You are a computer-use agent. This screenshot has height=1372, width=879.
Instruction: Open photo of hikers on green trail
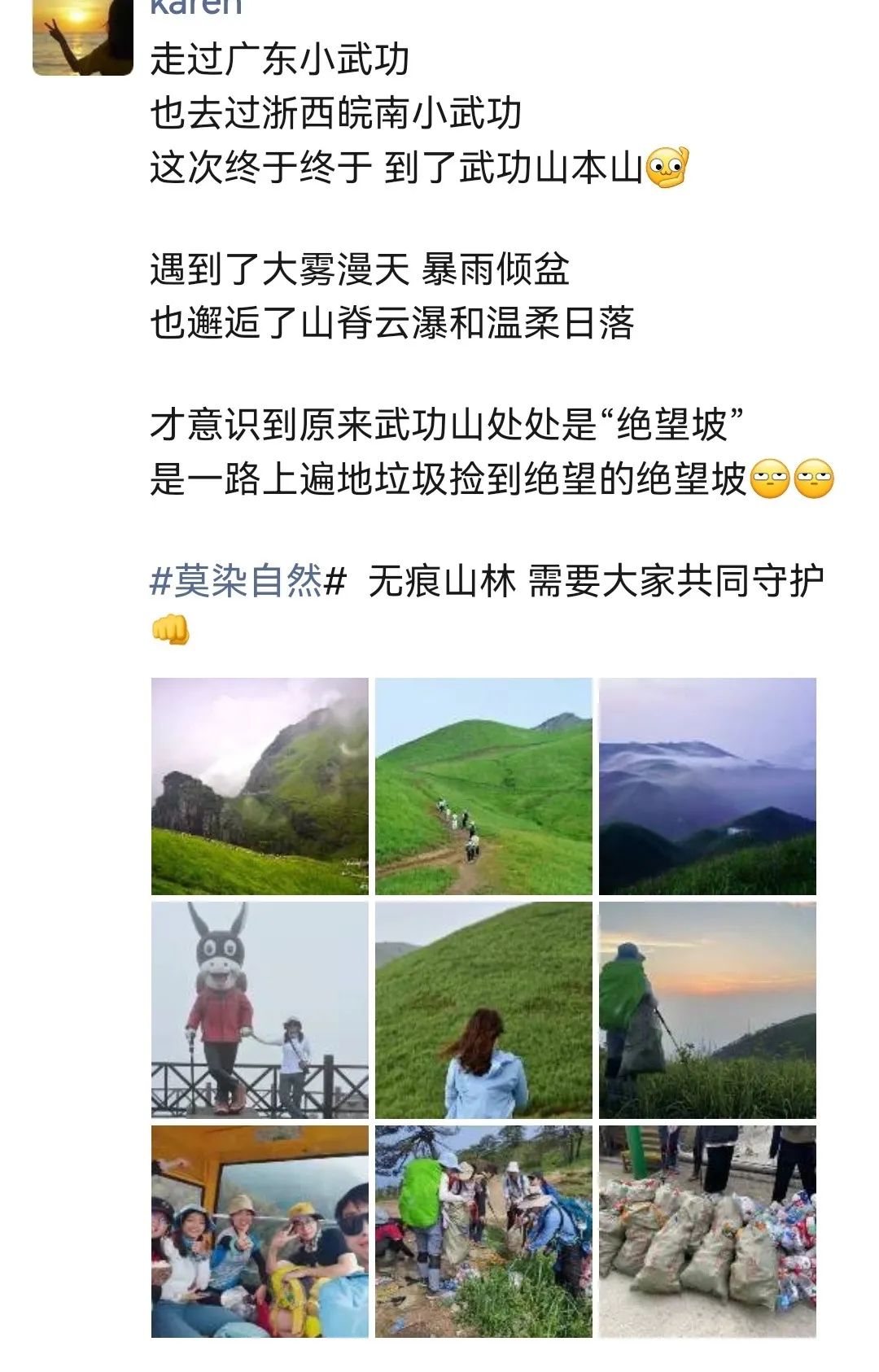[483, 786]
